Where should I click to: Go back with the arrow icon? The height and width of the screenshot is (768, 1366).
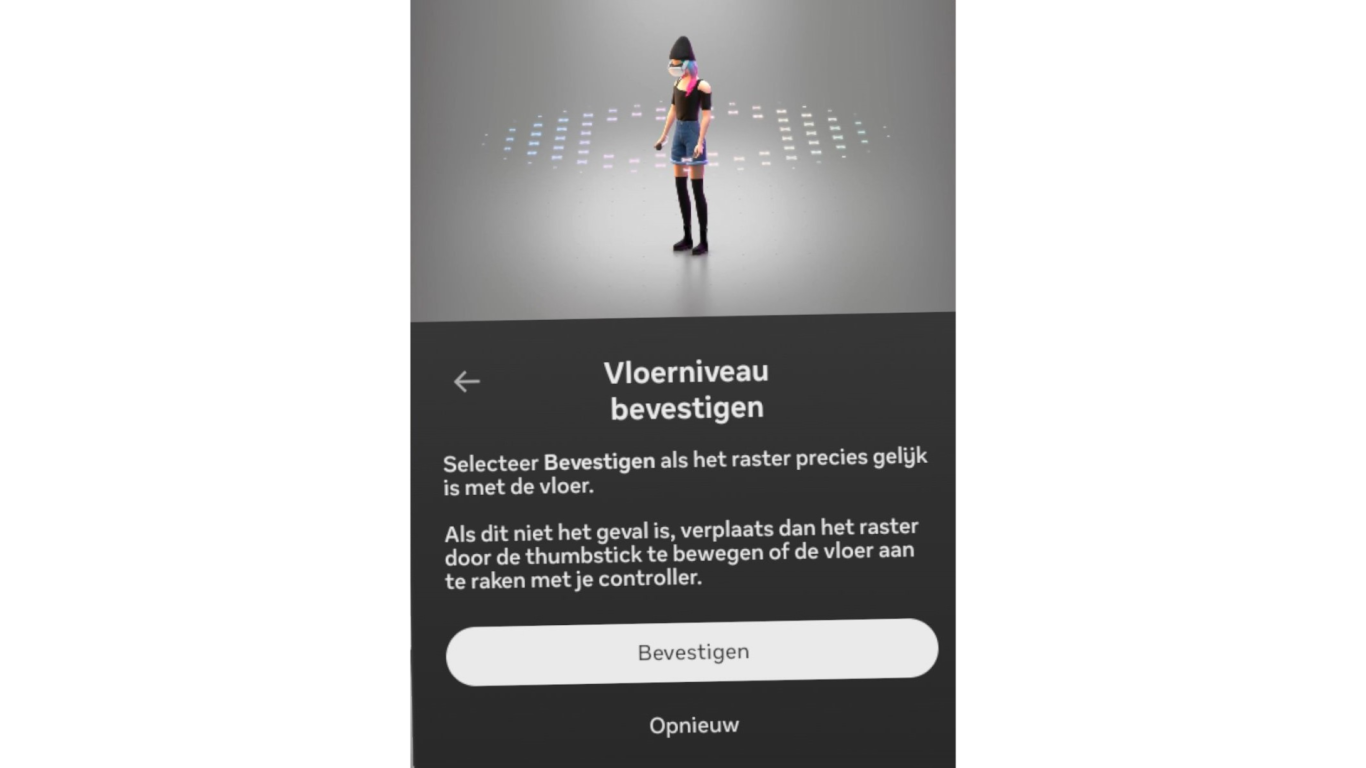coord(466,381)
